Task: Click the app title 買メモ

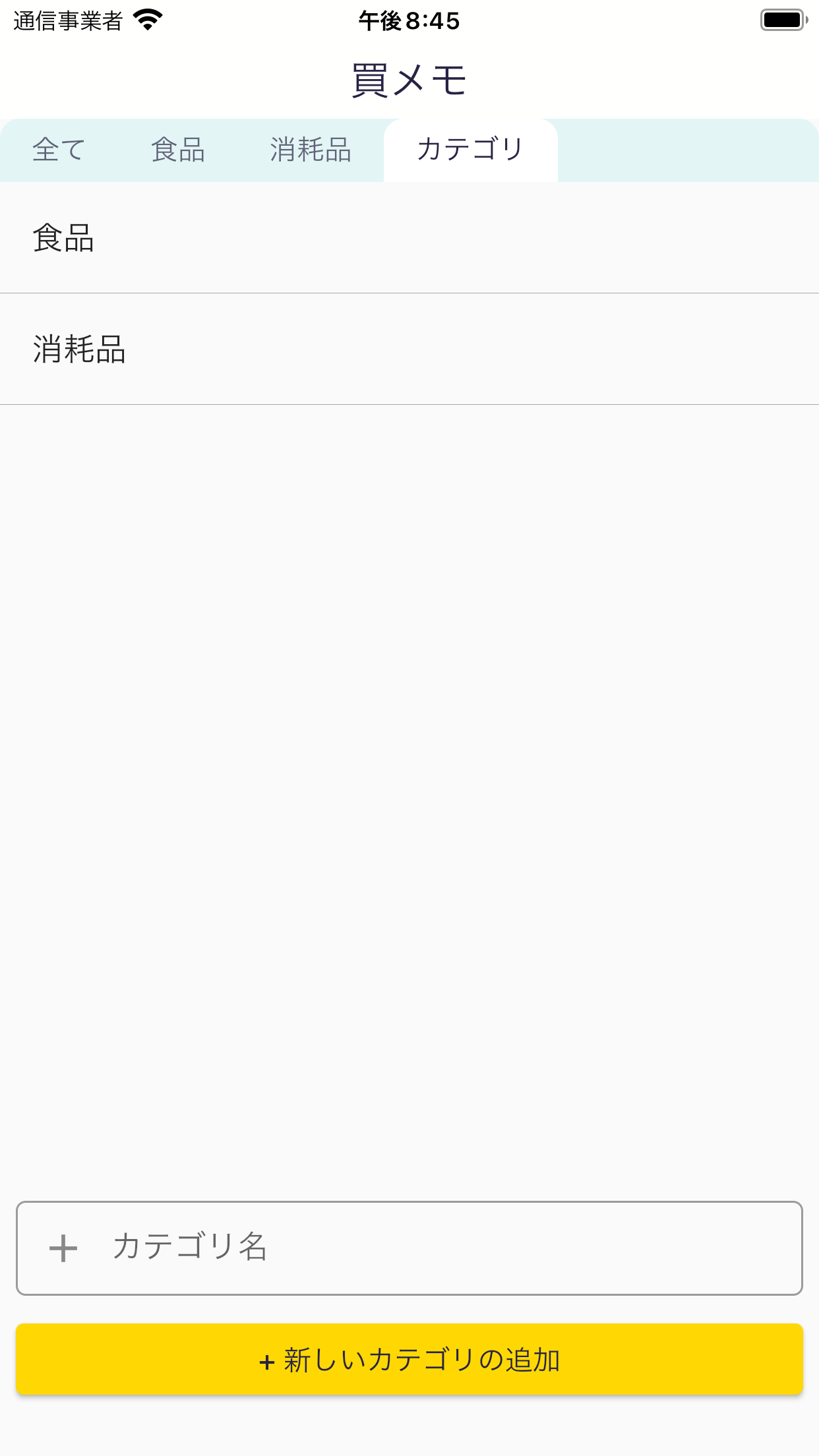Action: (409, 79)
